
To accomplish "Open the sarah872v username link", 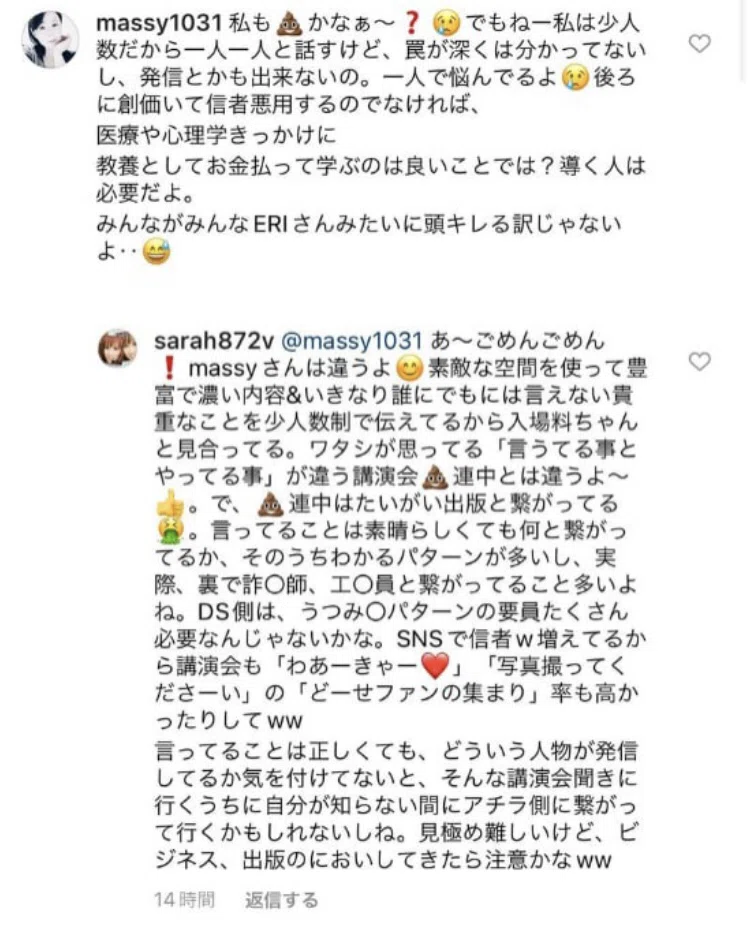I will click(214, 341).
